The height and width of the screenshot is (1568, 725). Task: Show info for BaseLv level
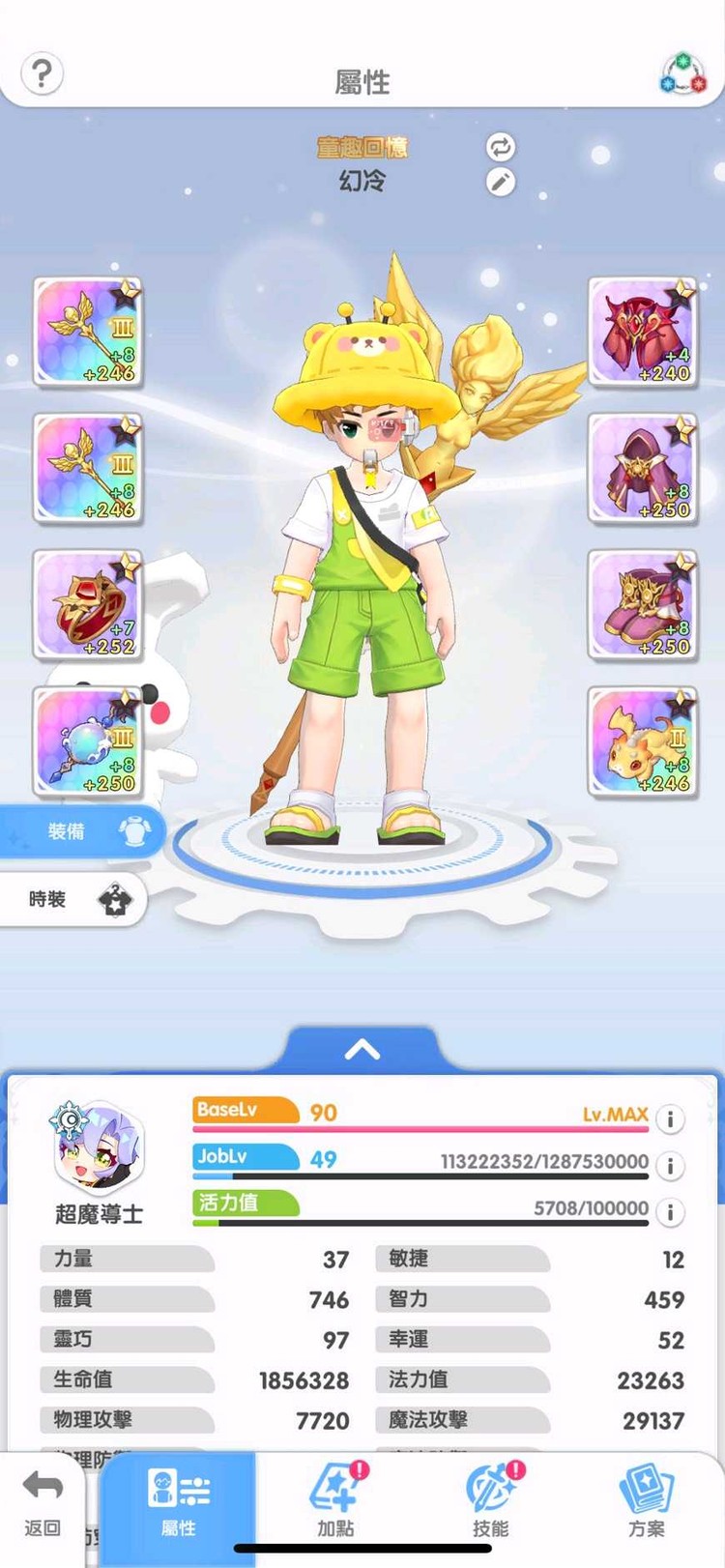pos(670,1118)
